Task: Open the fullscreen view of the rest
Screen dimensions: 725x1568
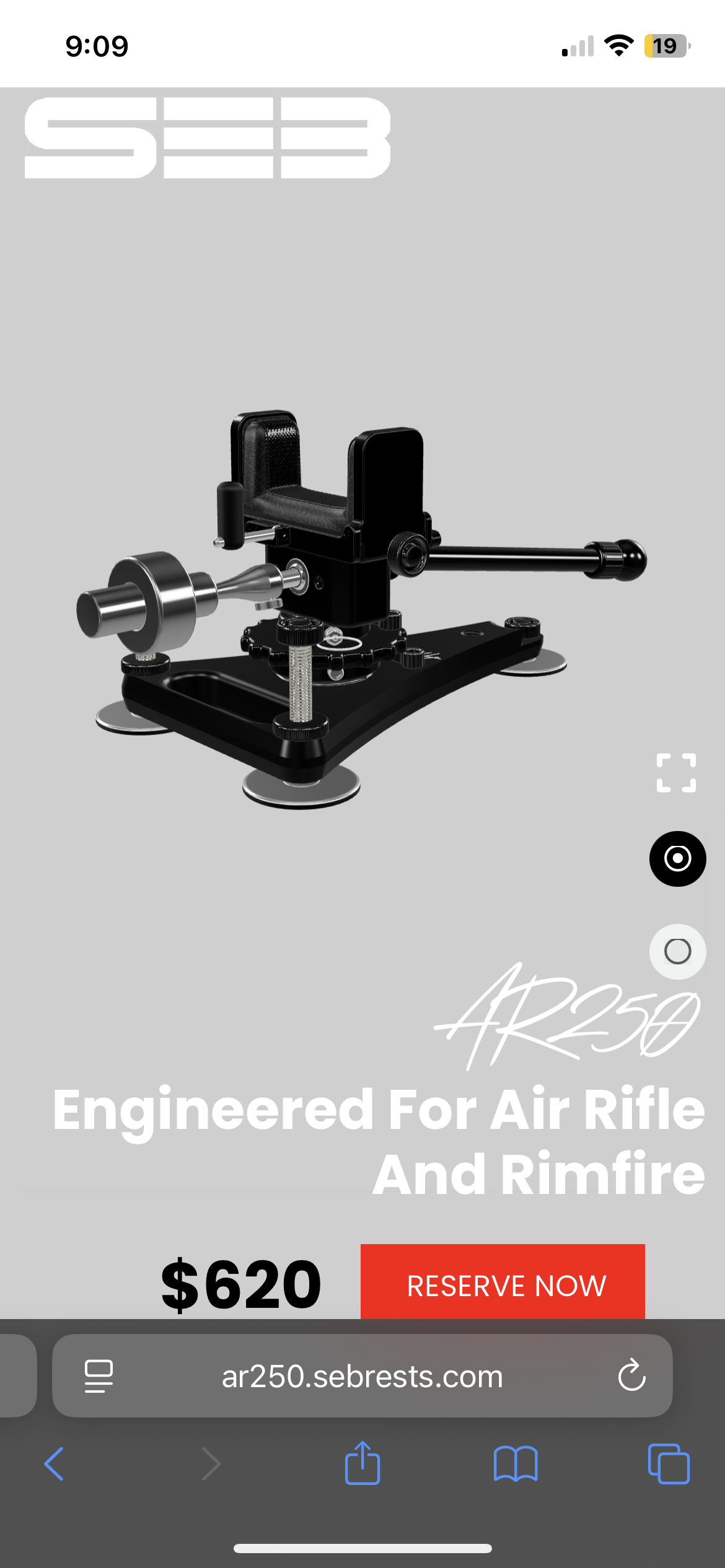Action: [676, 773]
